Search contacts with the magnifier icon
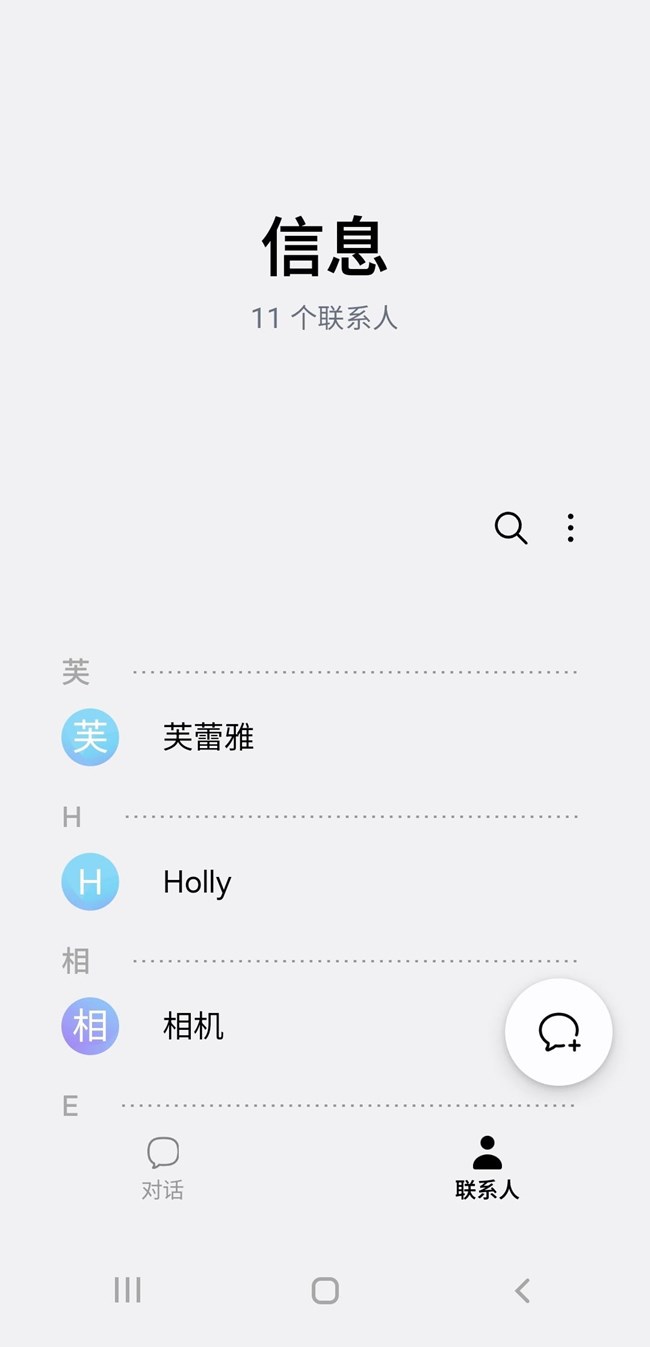Viewport: 650px width, 1347px height. click(510, 528)
